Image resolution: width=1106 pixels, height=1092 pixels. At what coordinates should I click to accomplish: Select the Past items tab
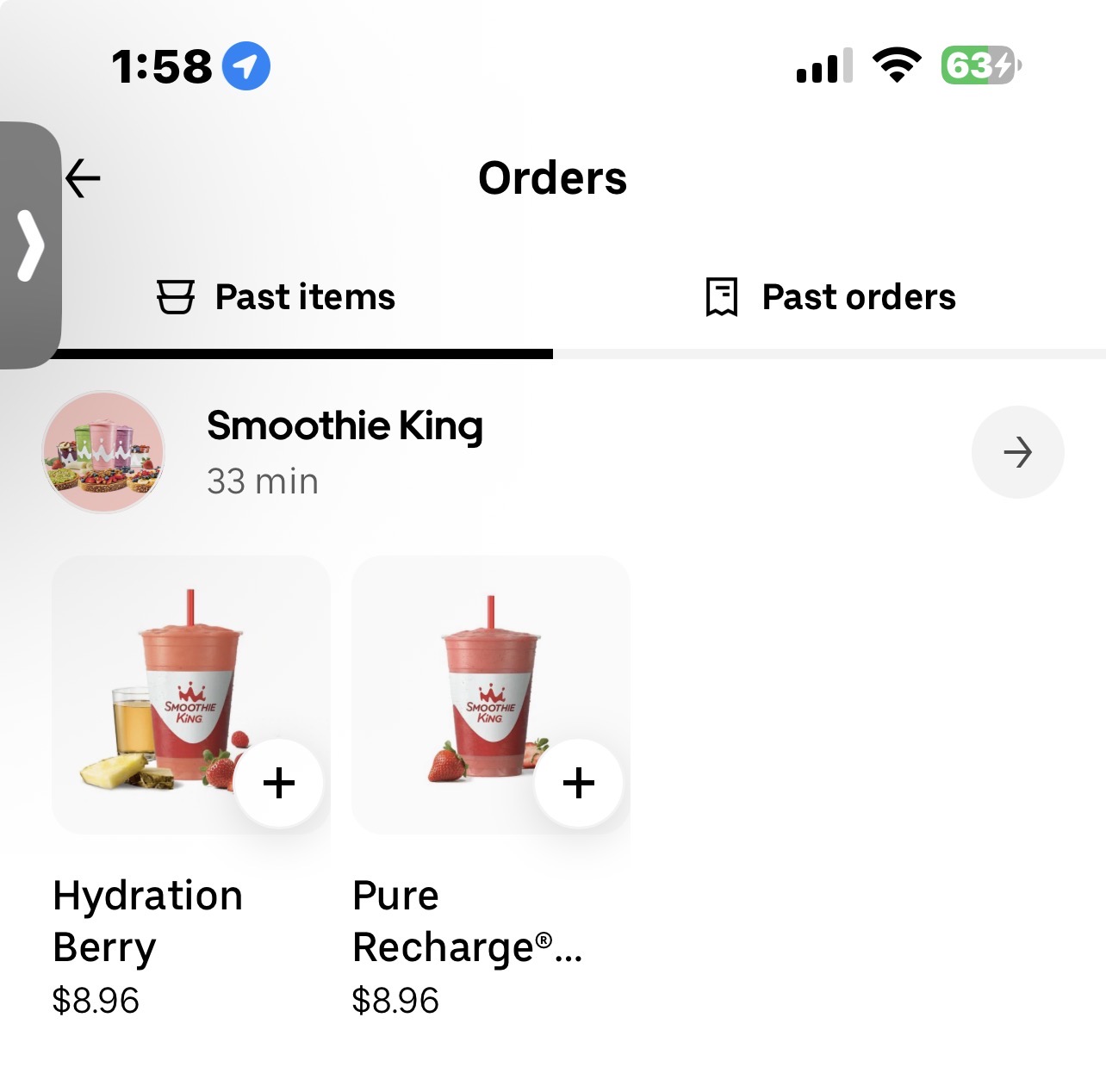point(276,298)
